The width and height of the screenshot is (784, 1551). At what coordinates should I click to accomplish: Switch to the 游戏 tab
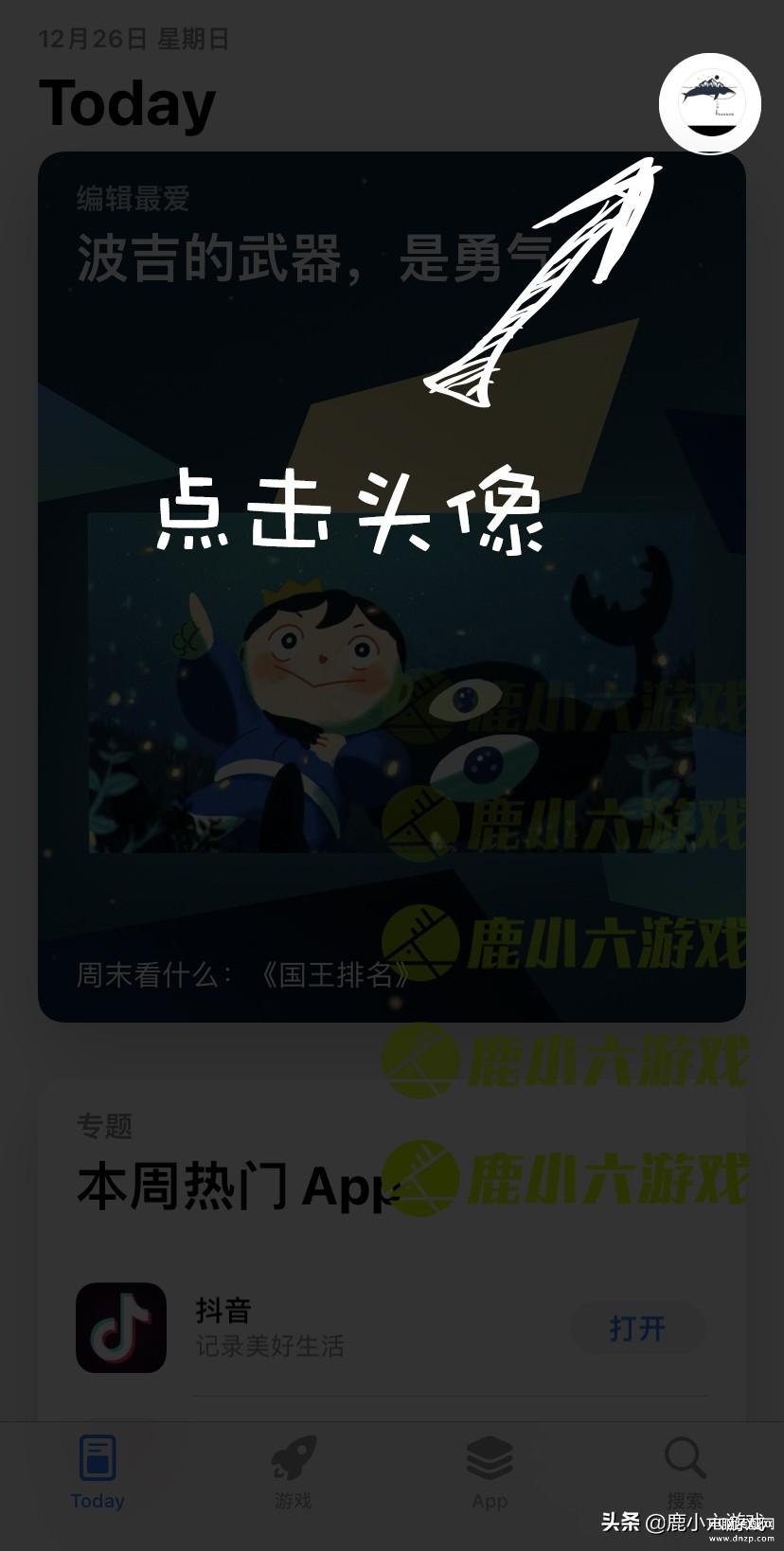point(294,1472)
